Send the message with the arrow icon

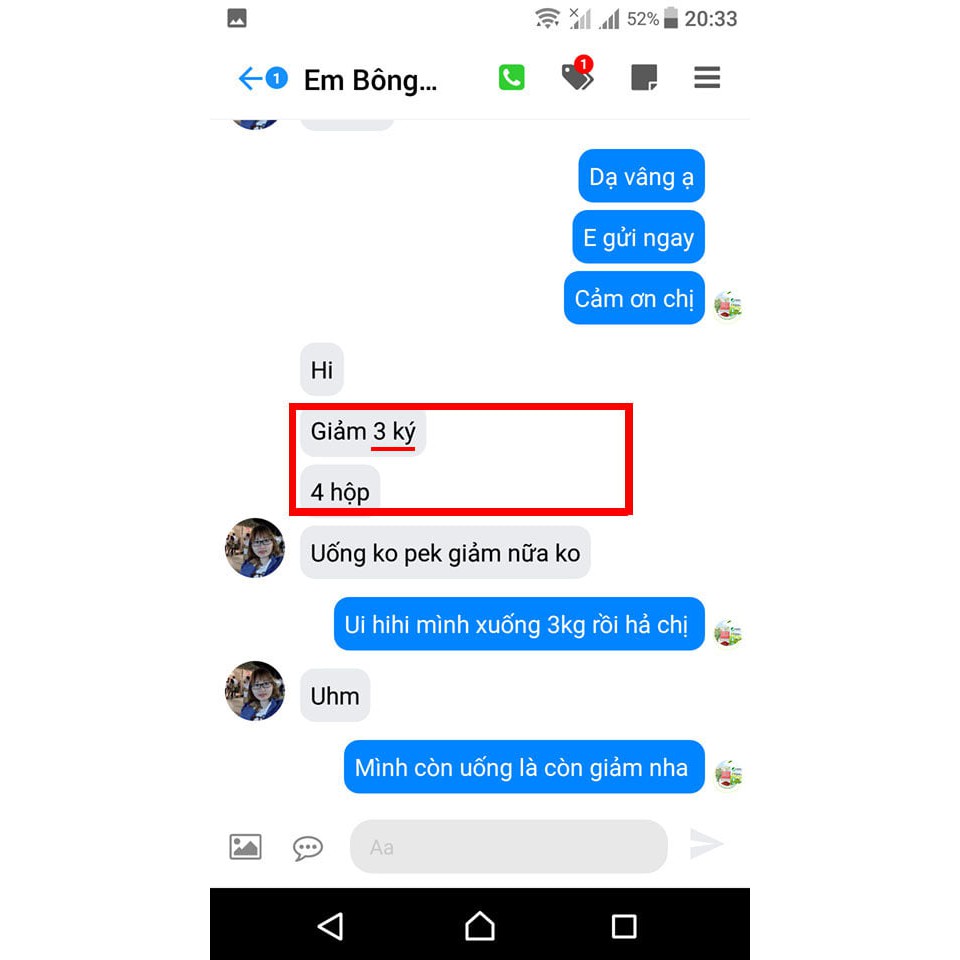point(706,845)
